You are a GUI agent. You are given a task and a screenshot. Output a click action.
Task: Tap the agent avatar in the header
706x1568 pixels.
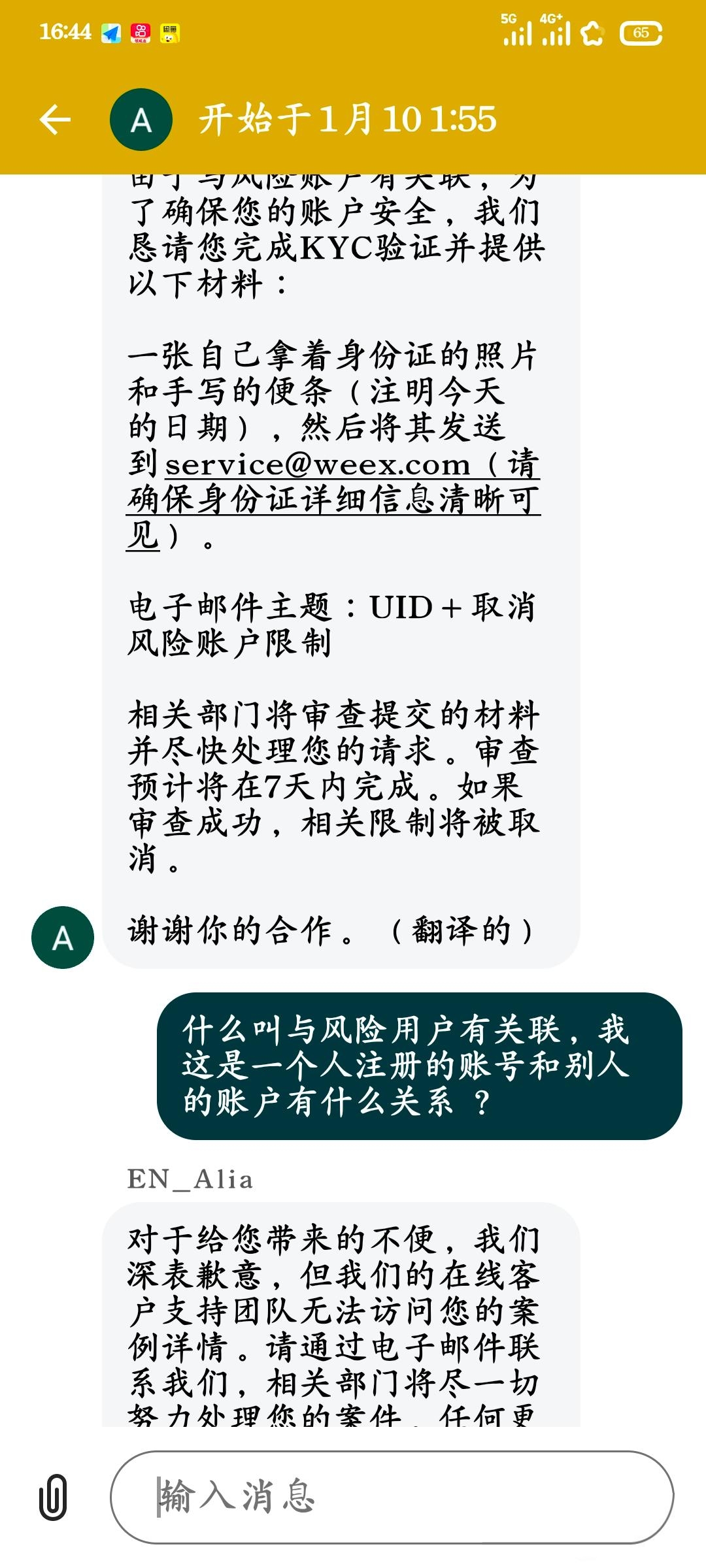click(x=141, y=120)
